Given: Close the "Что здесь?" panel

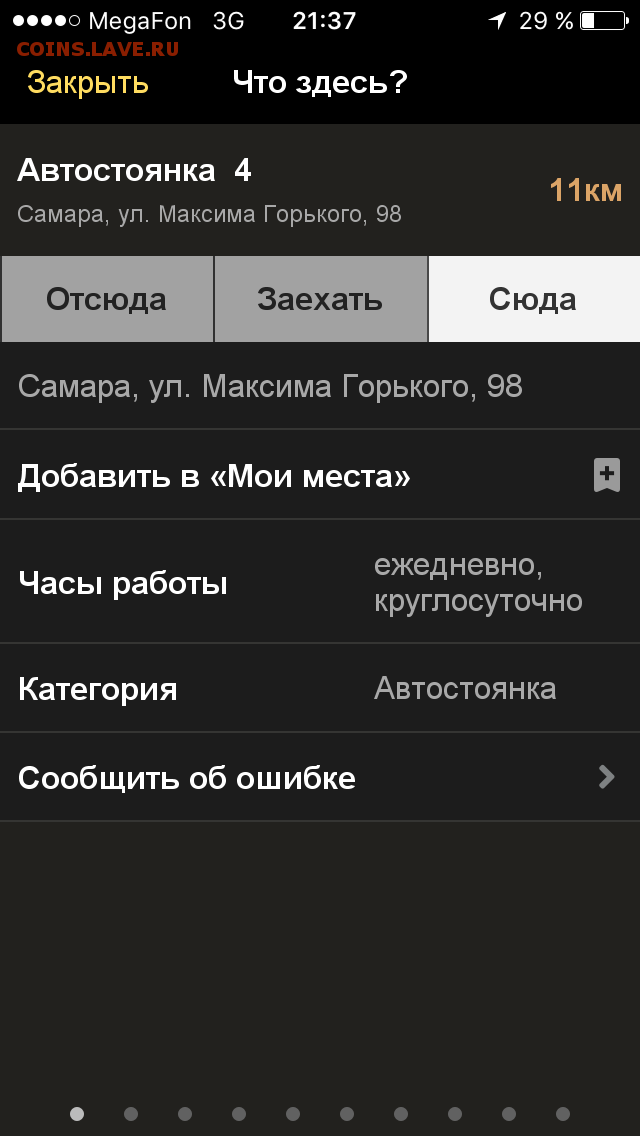Looking at the screenshot, I should (x=88, y=83).
